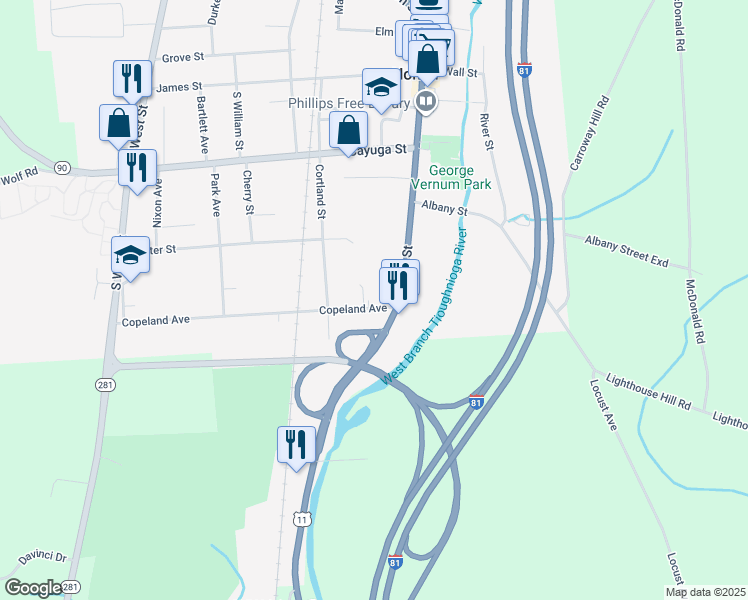Open the school marker beside Phillips Free Library
Viewport: 748px width, 600px height.
[381, 88]
